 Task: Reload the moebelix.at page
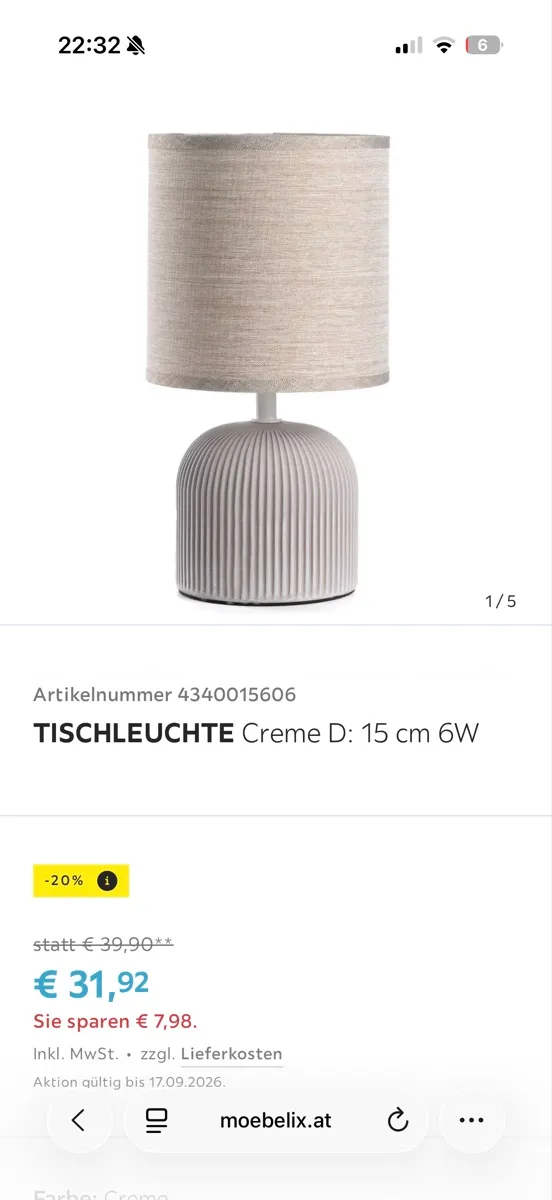(x=398, y=1120)
